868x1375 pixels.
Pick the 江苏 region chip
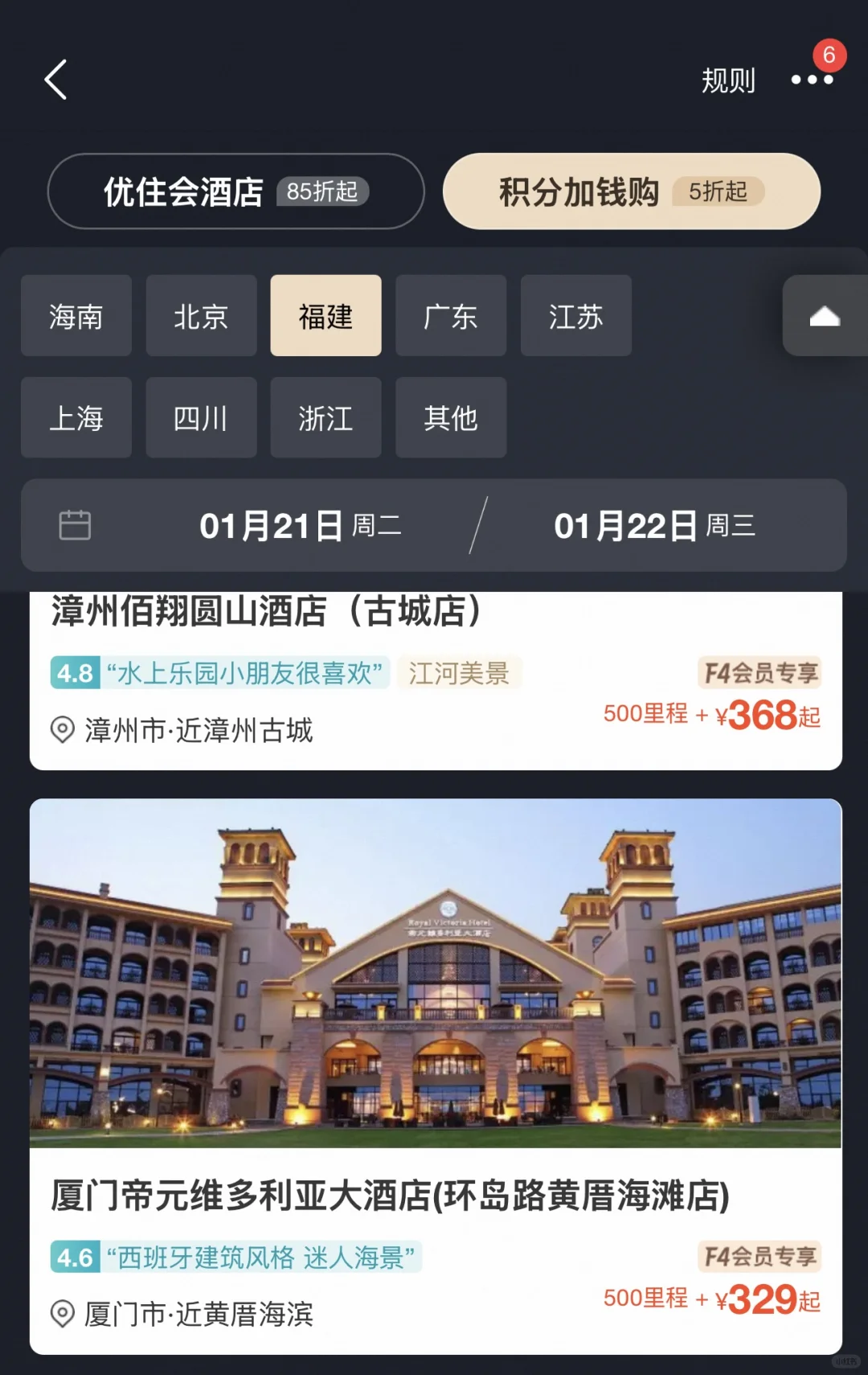(575, 316)
